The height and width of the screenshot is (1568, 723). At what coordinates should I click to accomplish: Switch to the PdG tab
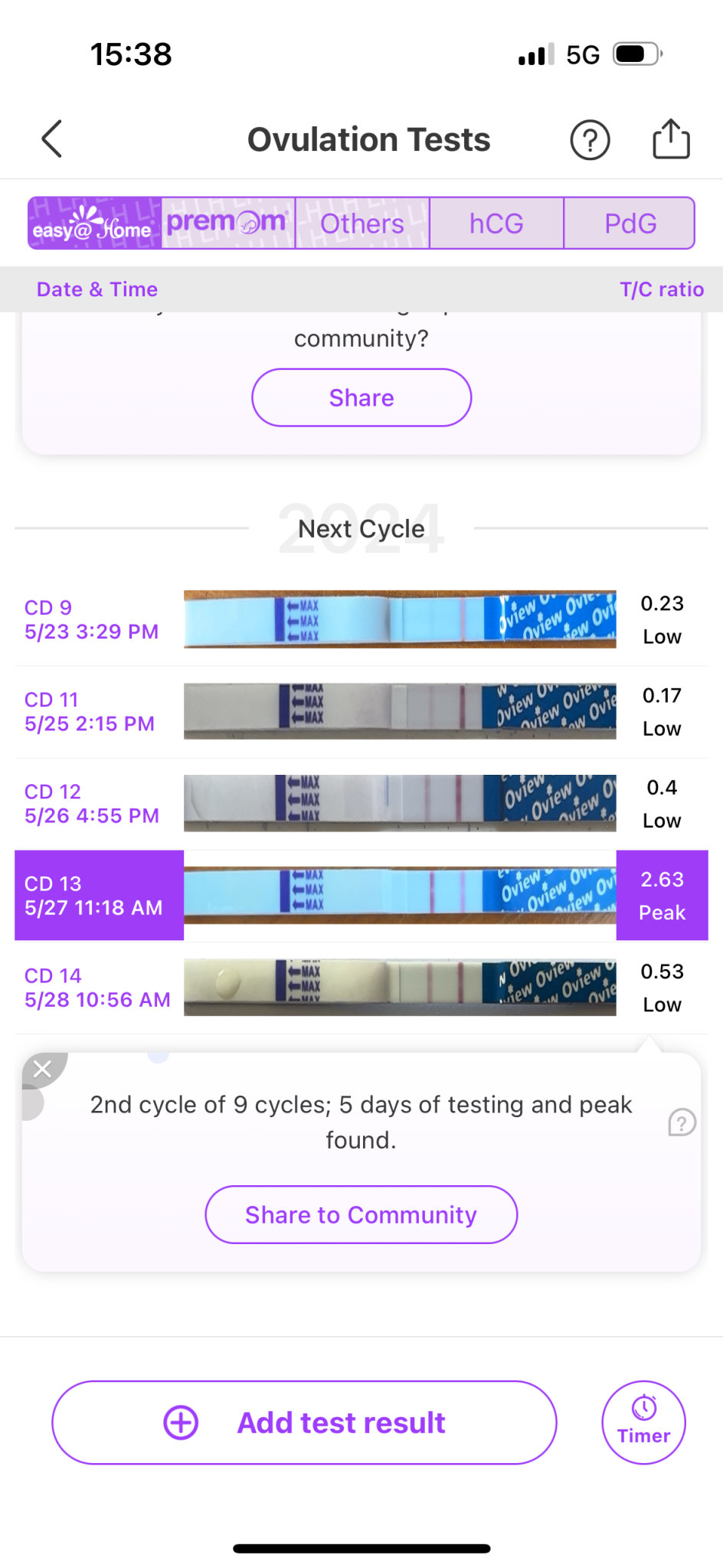coord(630,223)
